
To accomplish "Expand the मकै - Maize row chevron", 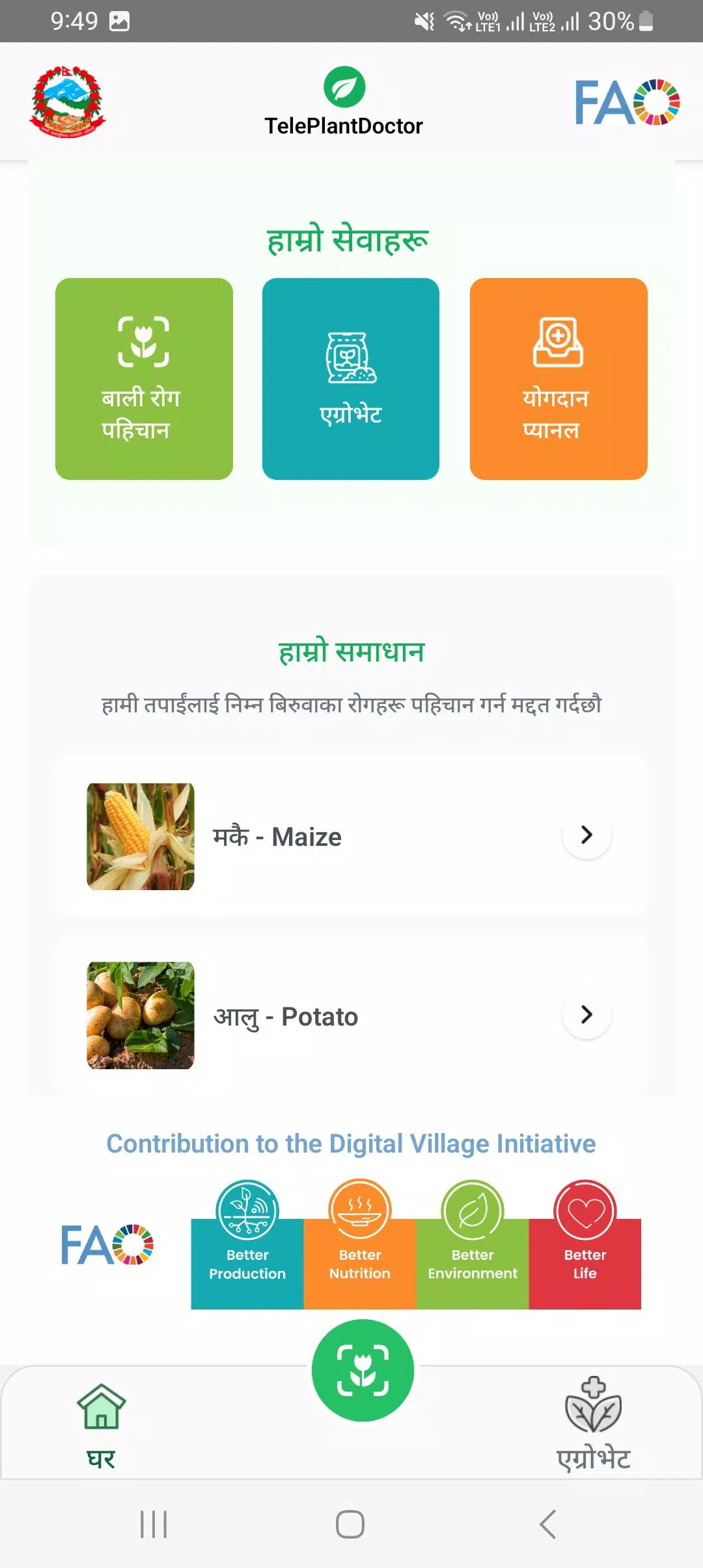I will (586, 835).
